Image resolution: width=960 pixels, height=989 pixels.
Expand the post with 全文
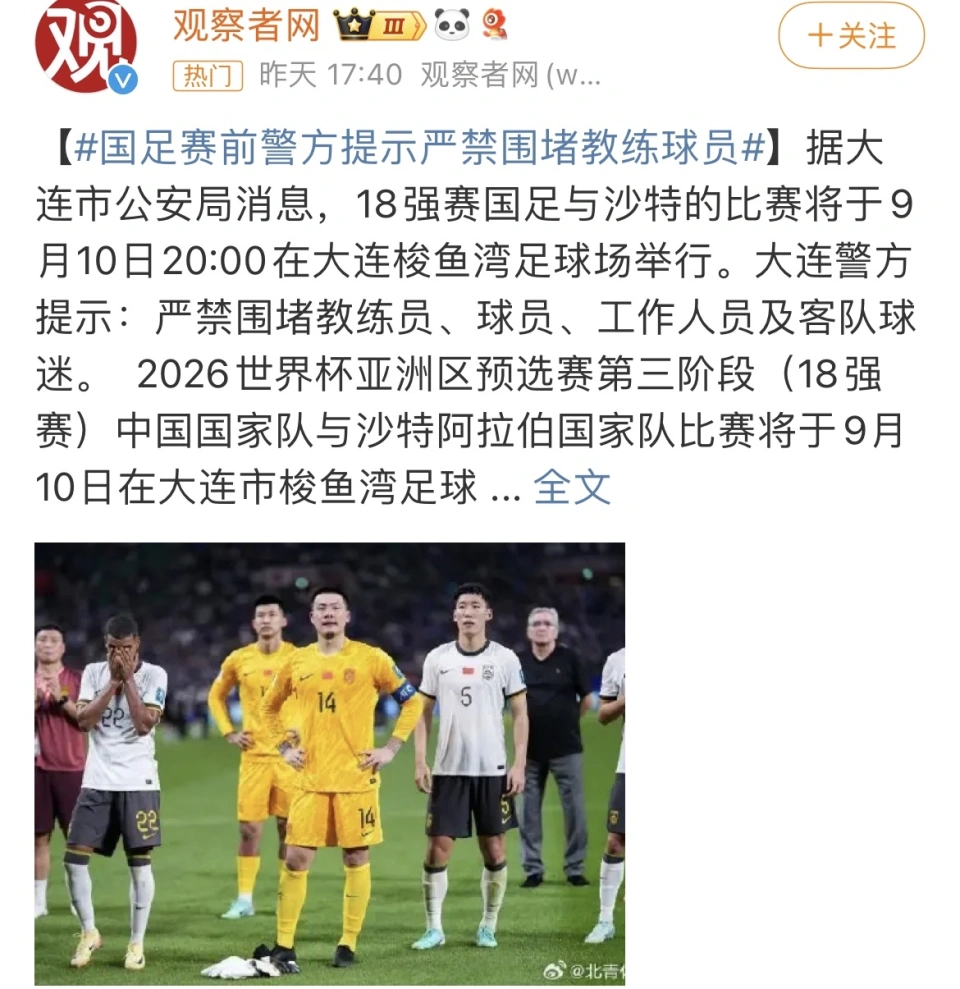tap(571, 487)
